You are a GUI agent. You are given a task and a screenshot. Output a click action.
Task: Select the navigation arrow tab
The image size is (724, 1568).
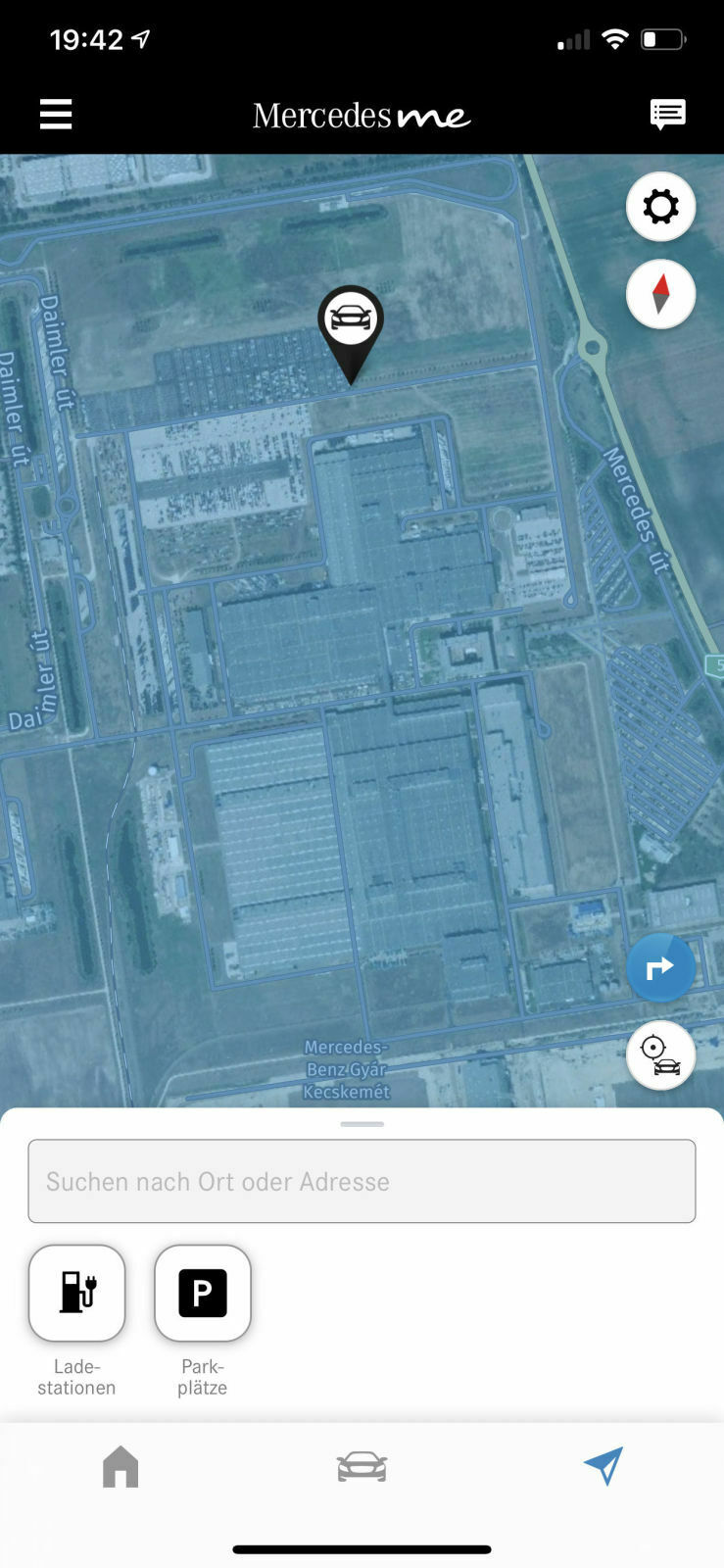pos(603,1466)
